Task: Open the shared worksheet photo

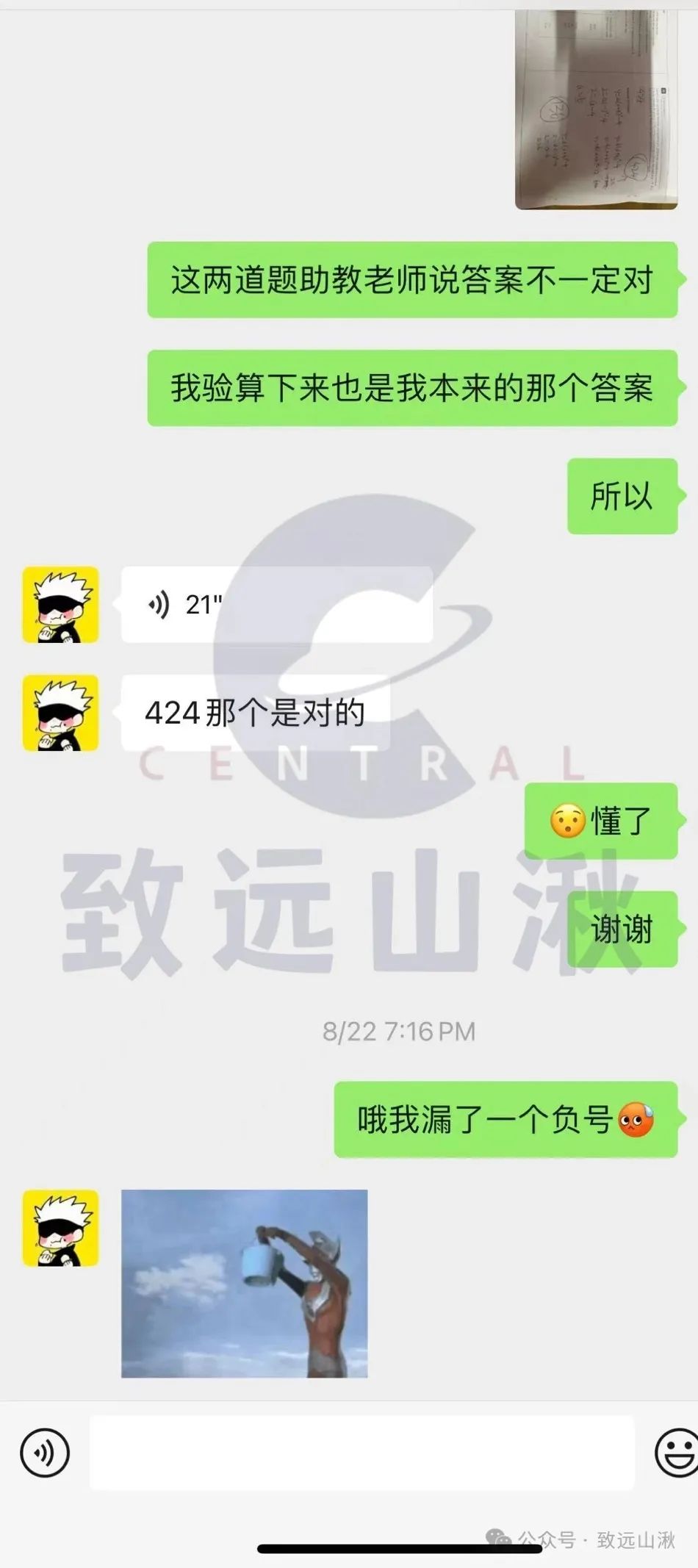Action: click(596, 109)
